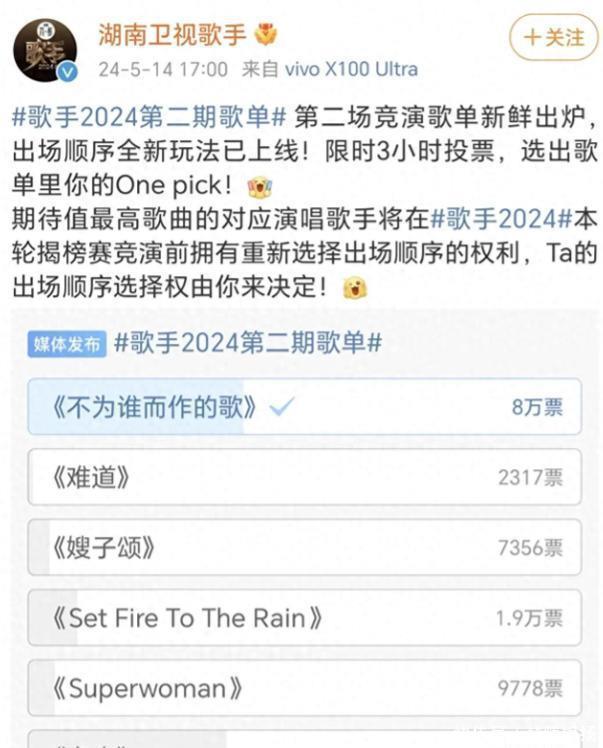
Task: Open the 湖南卫视歌手 profile avatar
Action: tap(46, 50)
